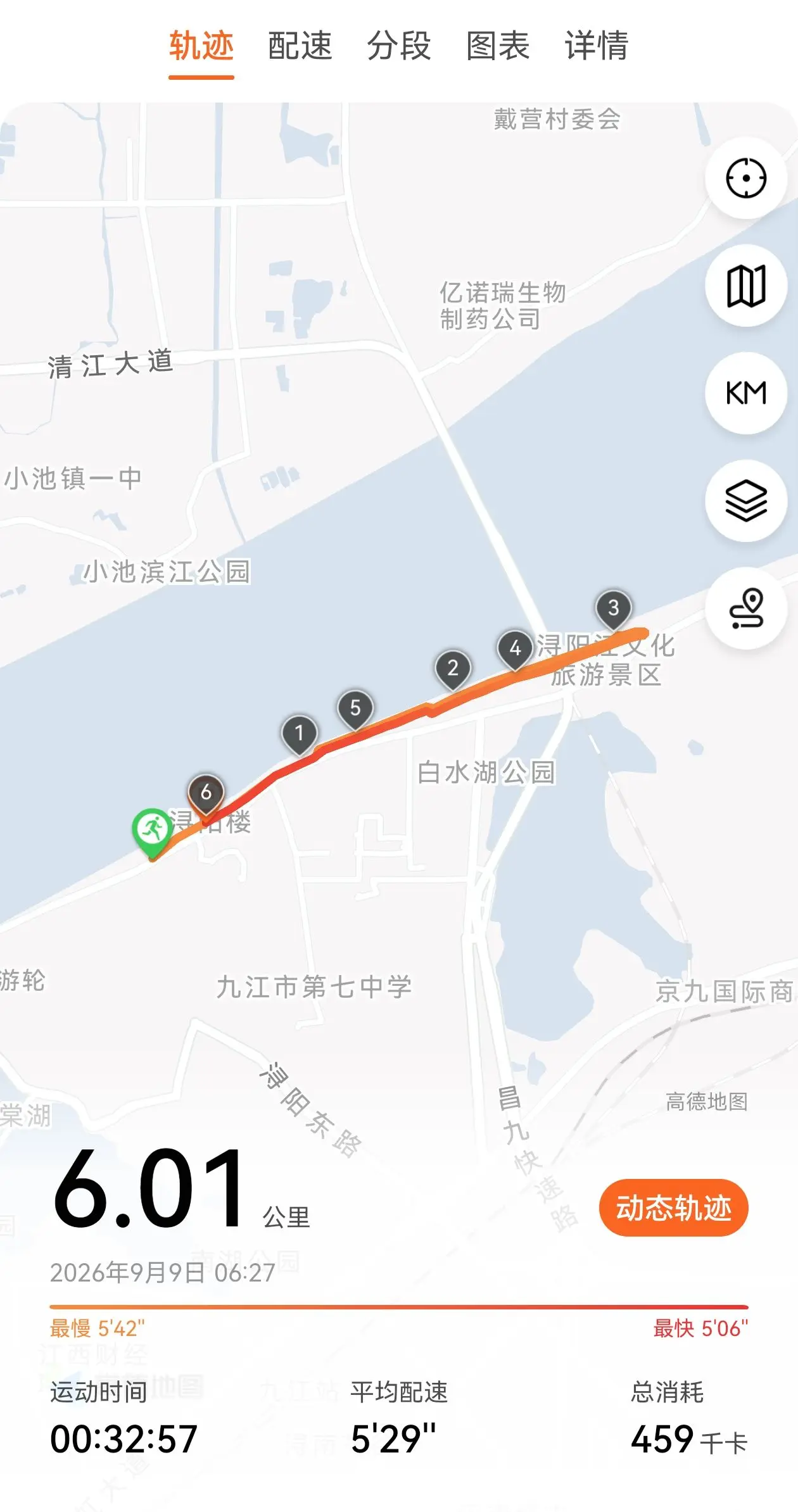Open the 分段 splits tab

click(399, 46)
